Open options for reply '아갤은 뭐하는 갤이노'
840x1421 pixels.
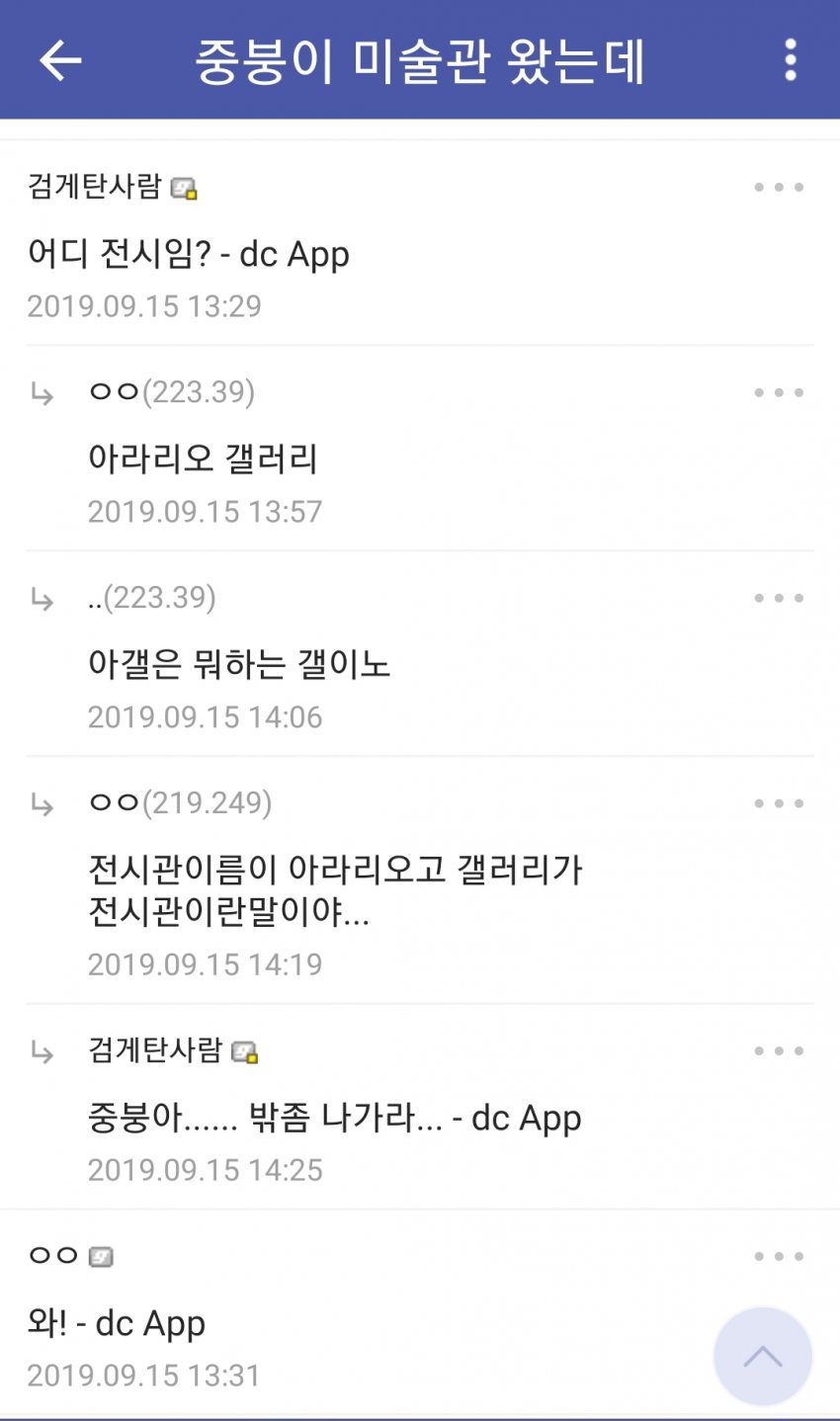coord(779,598)
